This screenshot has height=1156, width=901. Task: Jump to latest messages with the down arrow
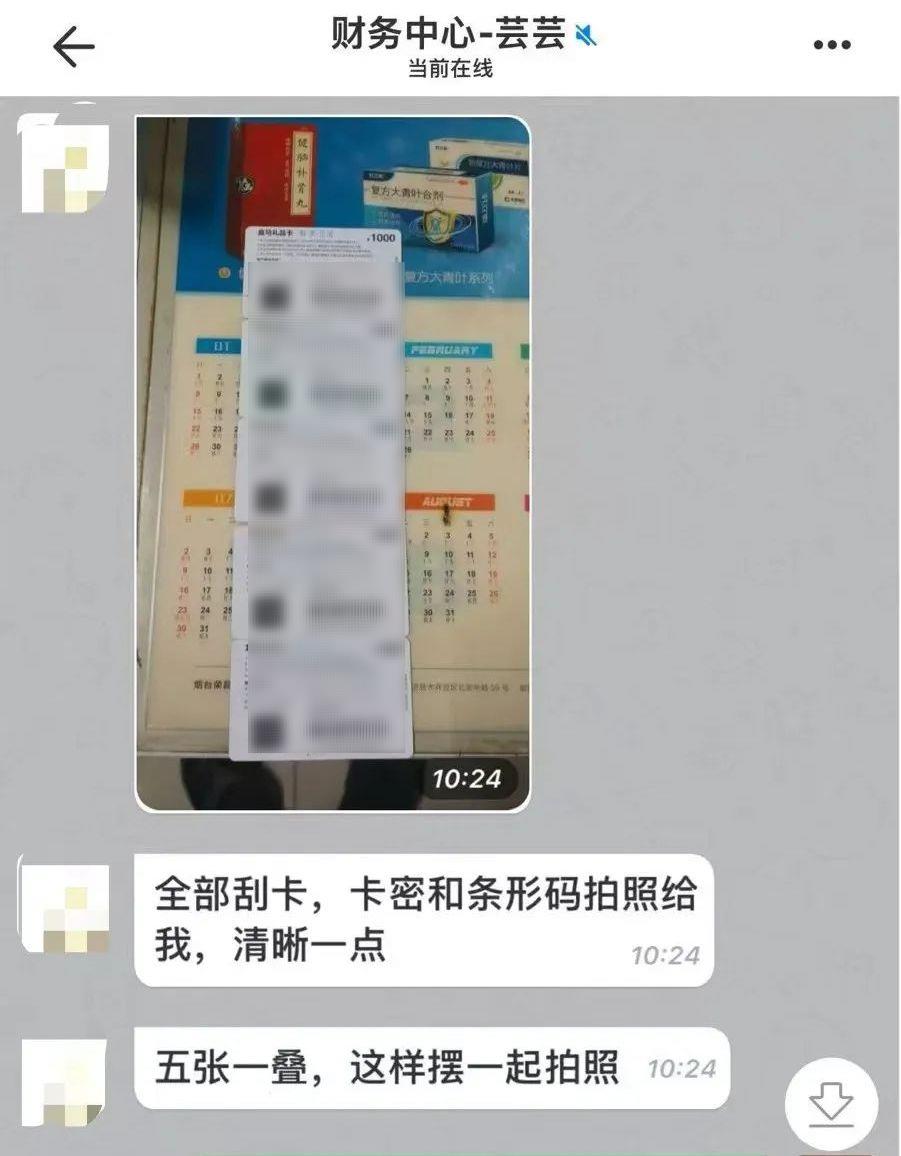click(x=831, y=1105)
